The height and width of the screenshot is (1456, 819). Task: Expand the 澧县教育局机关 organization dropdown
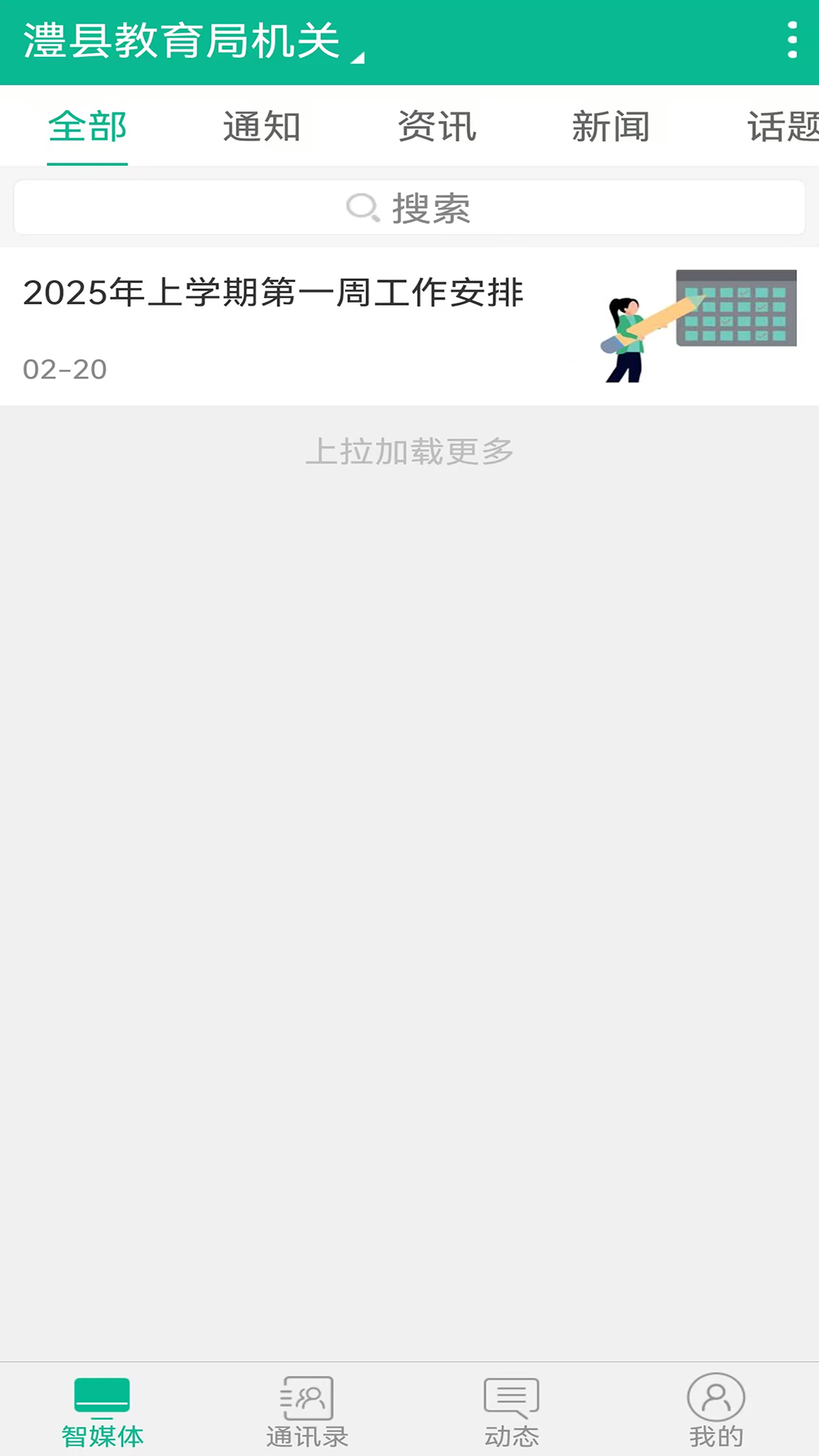(193, 42)
